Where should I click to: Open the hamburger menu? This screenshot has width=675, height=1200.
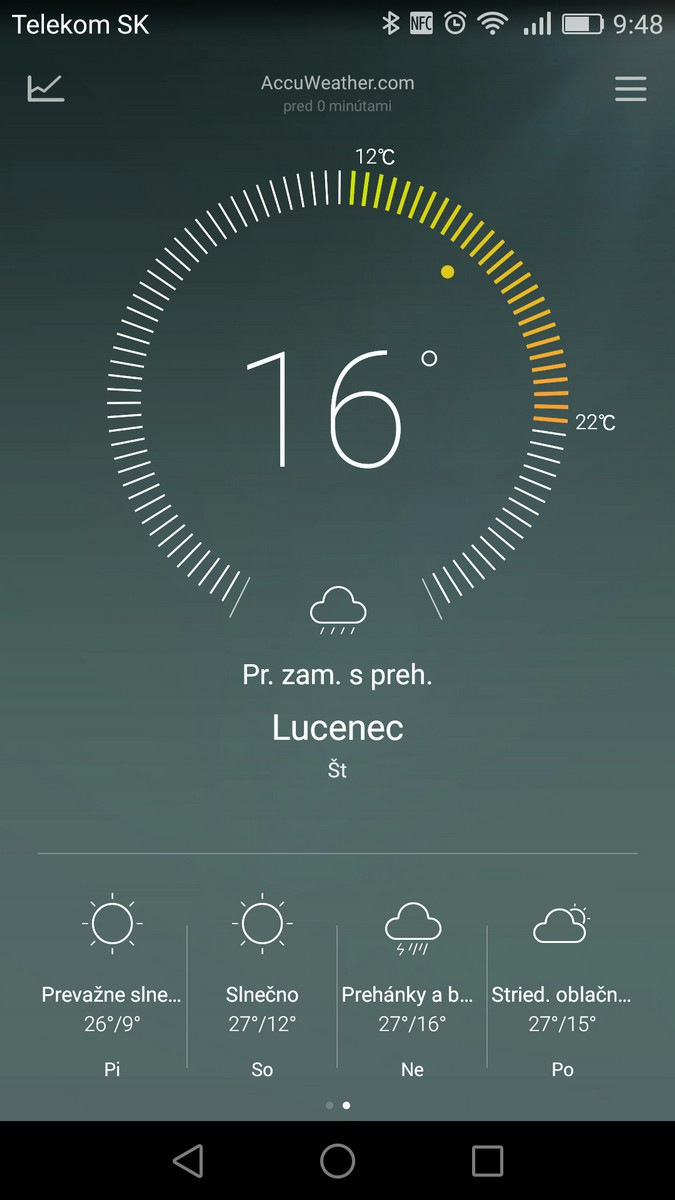point(630,89)
